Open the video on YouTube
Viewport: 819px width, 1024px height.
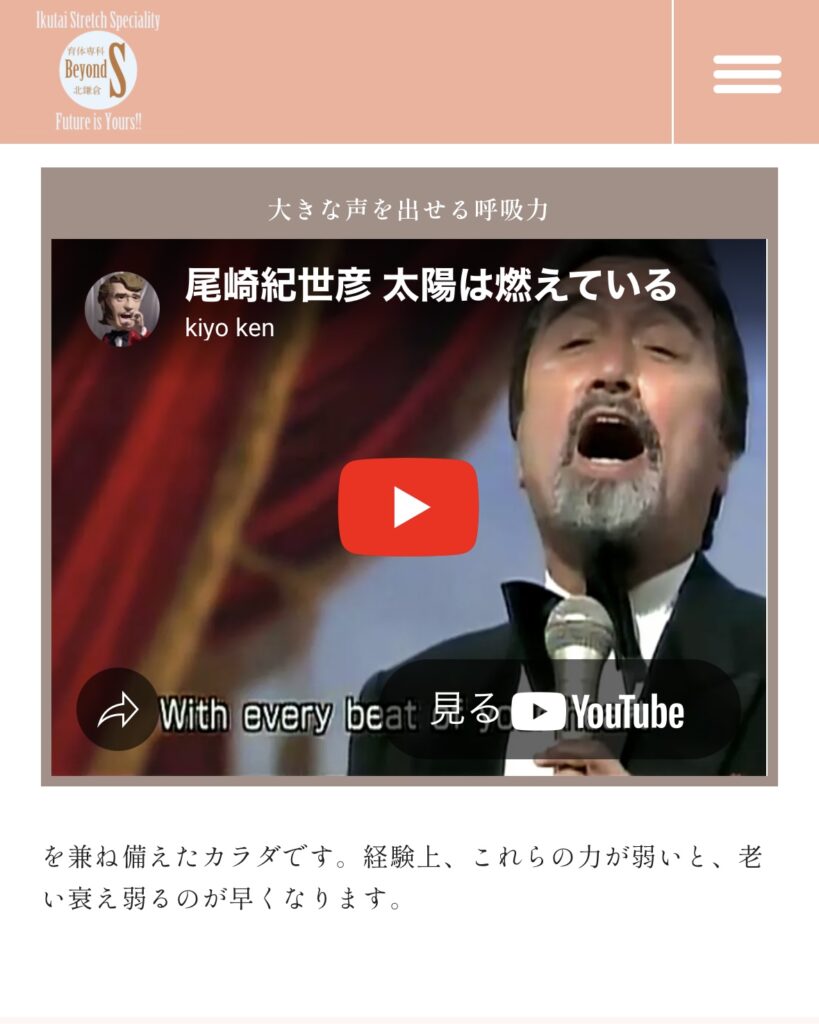[560, 711]
